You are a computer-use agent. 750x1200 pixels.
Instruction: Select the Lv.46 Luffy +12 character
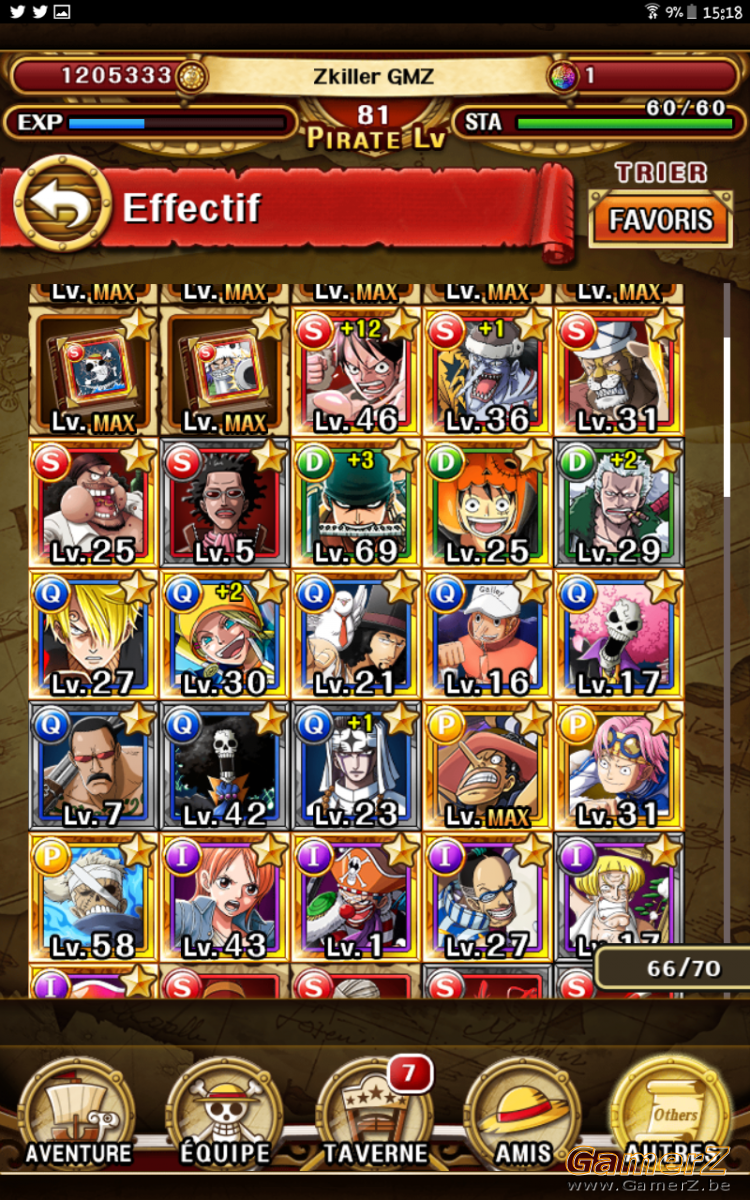356,372
